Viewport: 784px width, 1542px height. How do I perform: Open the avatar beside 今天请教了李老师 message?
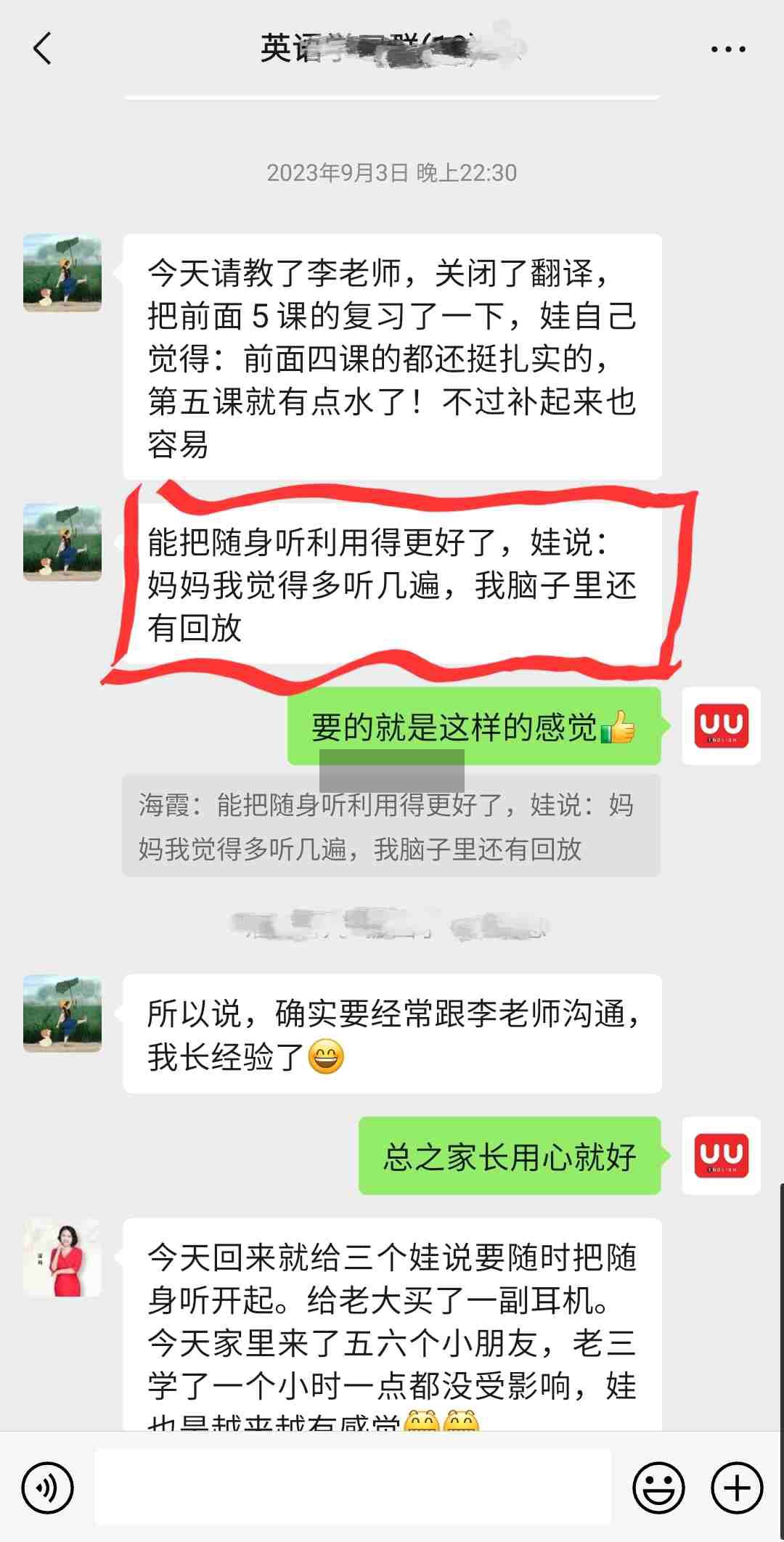tap(62, 273)
